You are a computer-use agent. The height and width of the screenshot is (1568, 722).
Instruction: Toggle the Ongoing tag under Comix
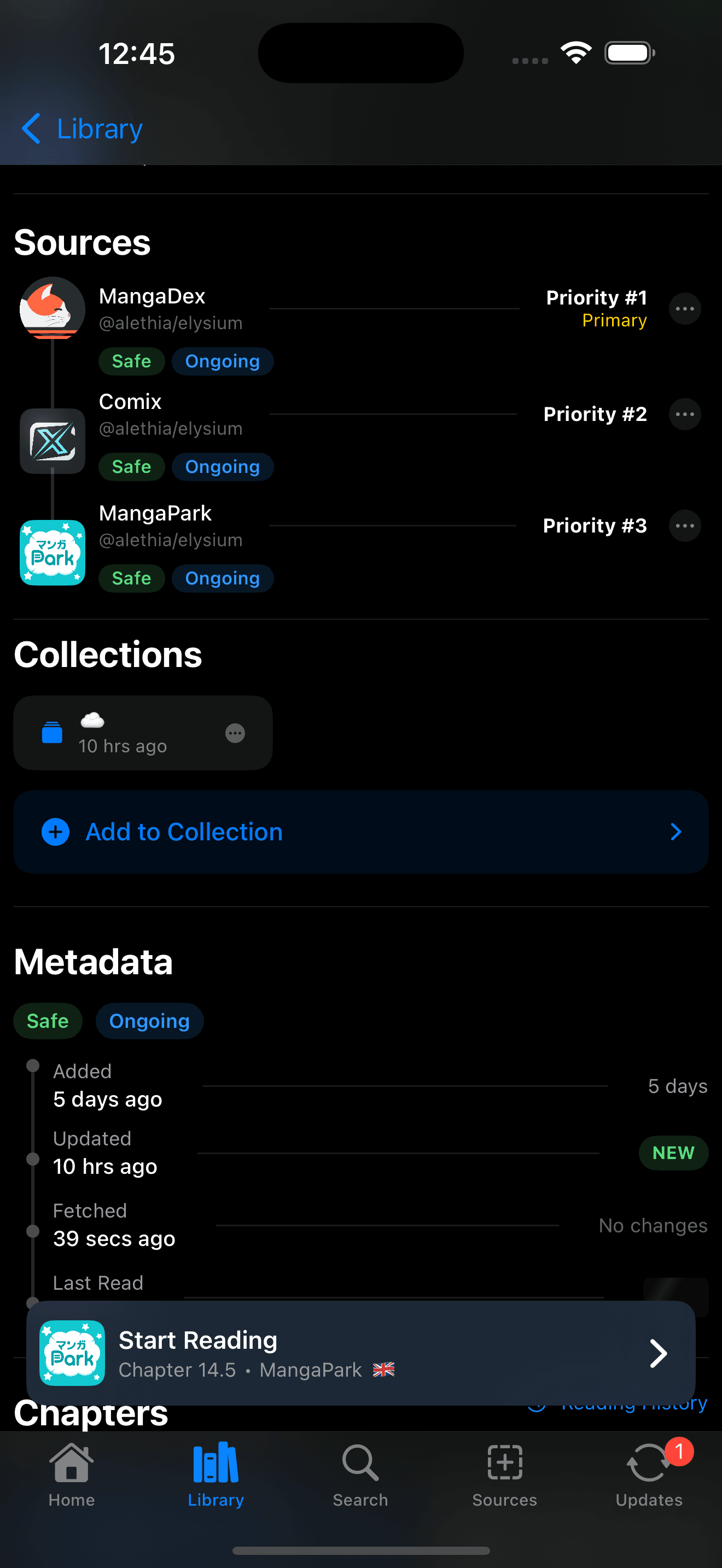(222, 466)
